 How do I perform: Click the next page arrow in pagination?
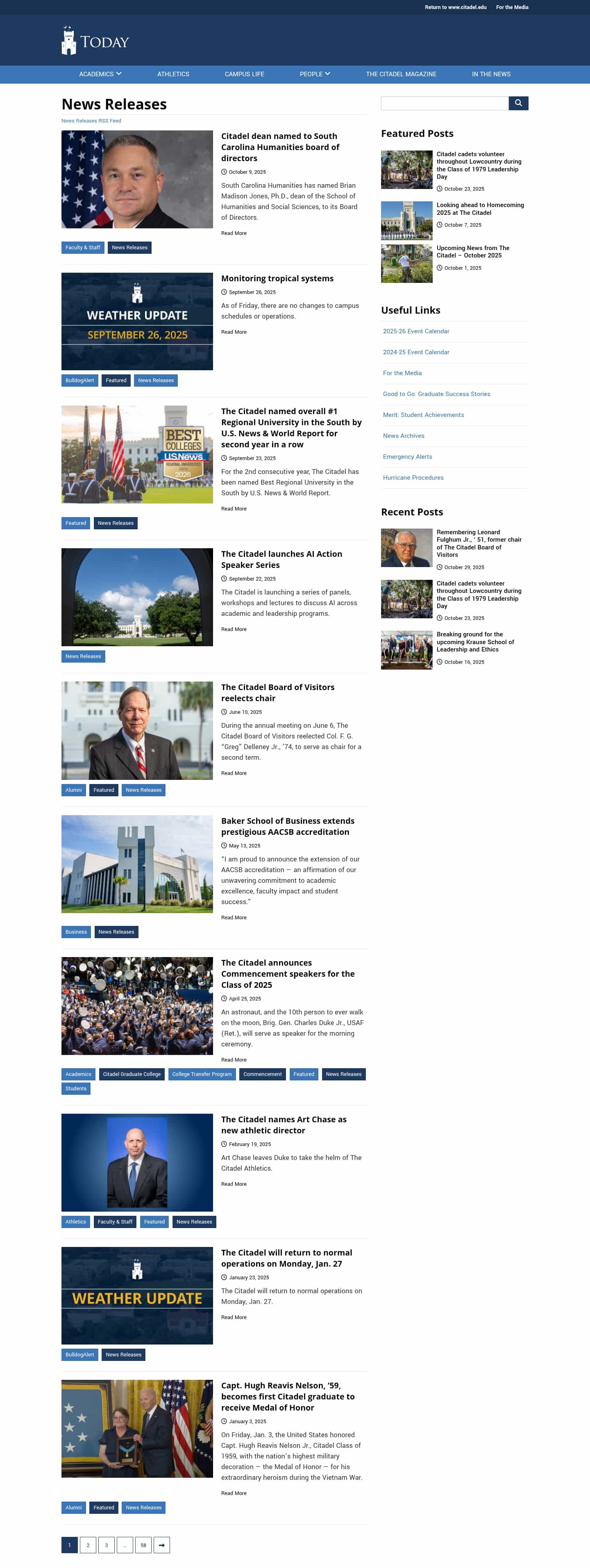(x=162, y=1545)
